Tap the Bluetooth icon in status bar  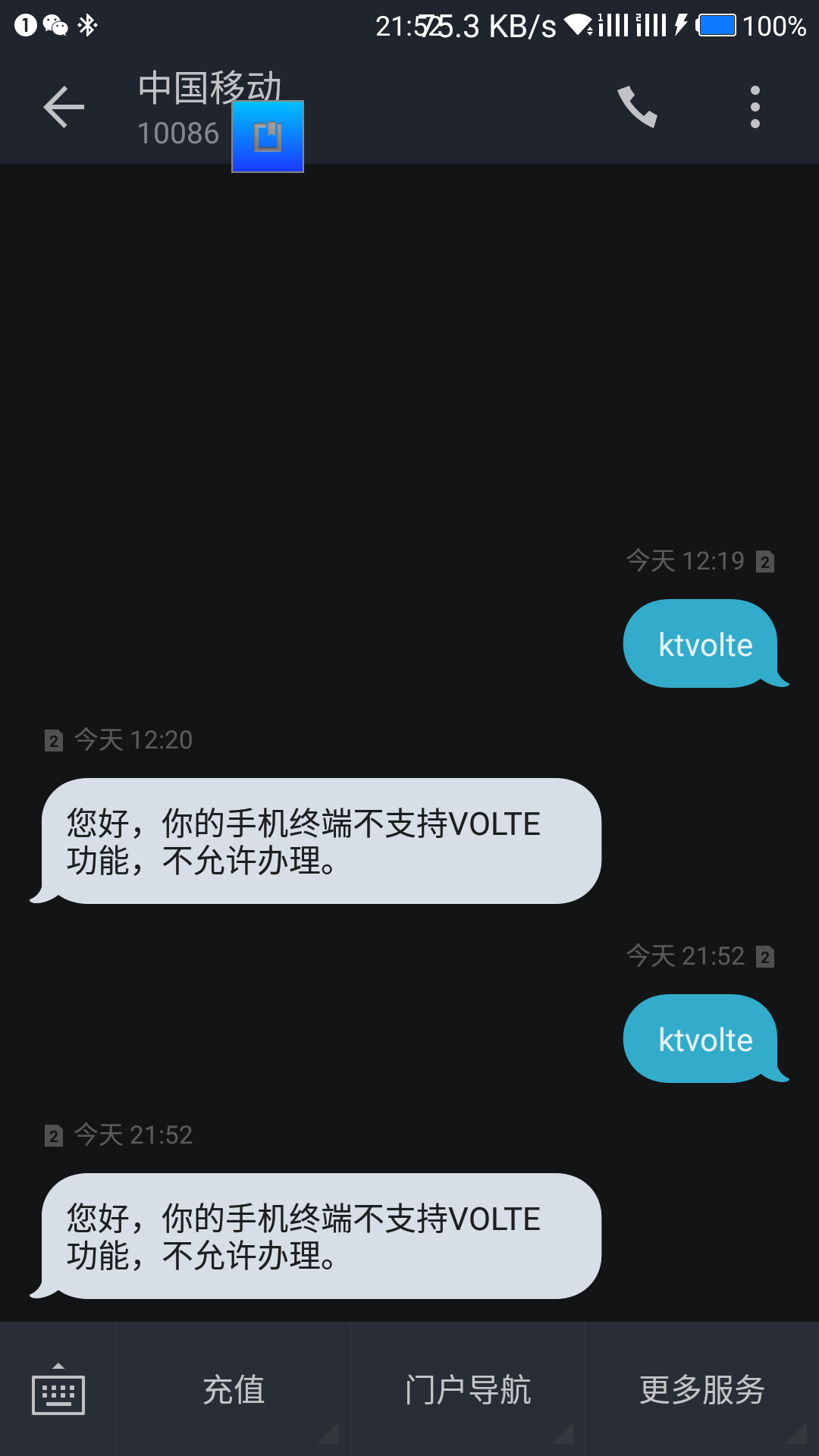pos(86,25)
